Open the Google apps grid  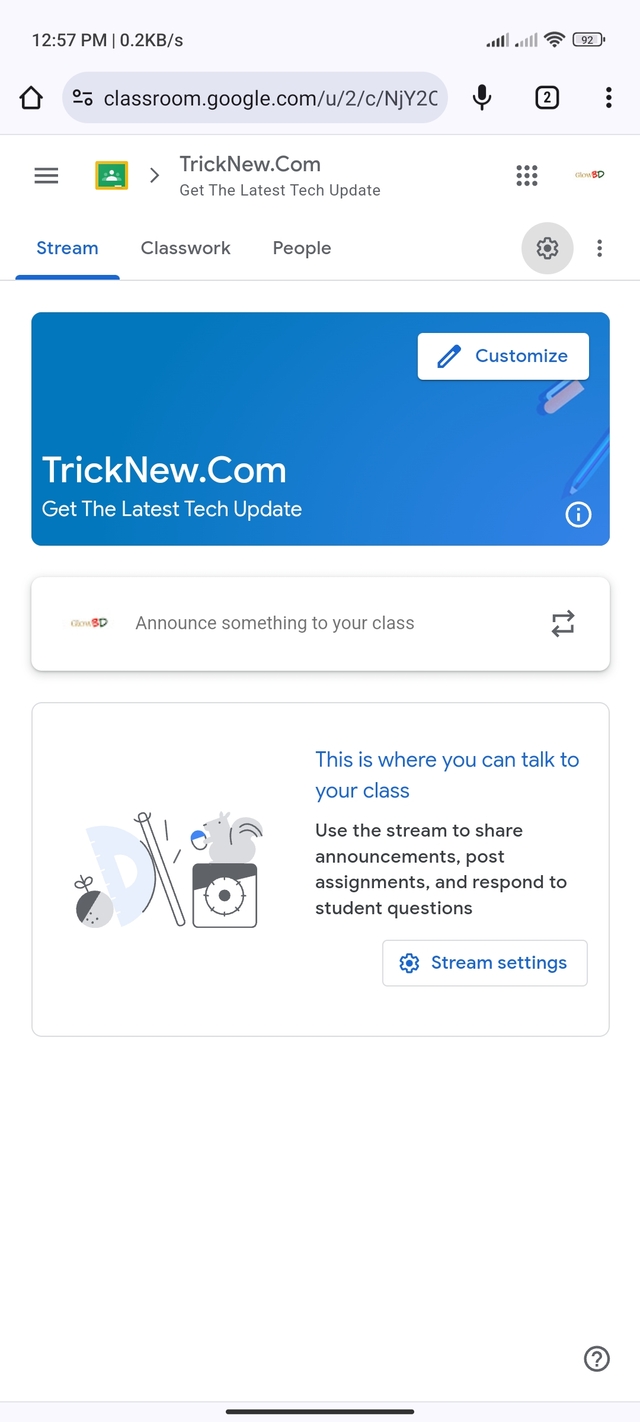point(527,176)
